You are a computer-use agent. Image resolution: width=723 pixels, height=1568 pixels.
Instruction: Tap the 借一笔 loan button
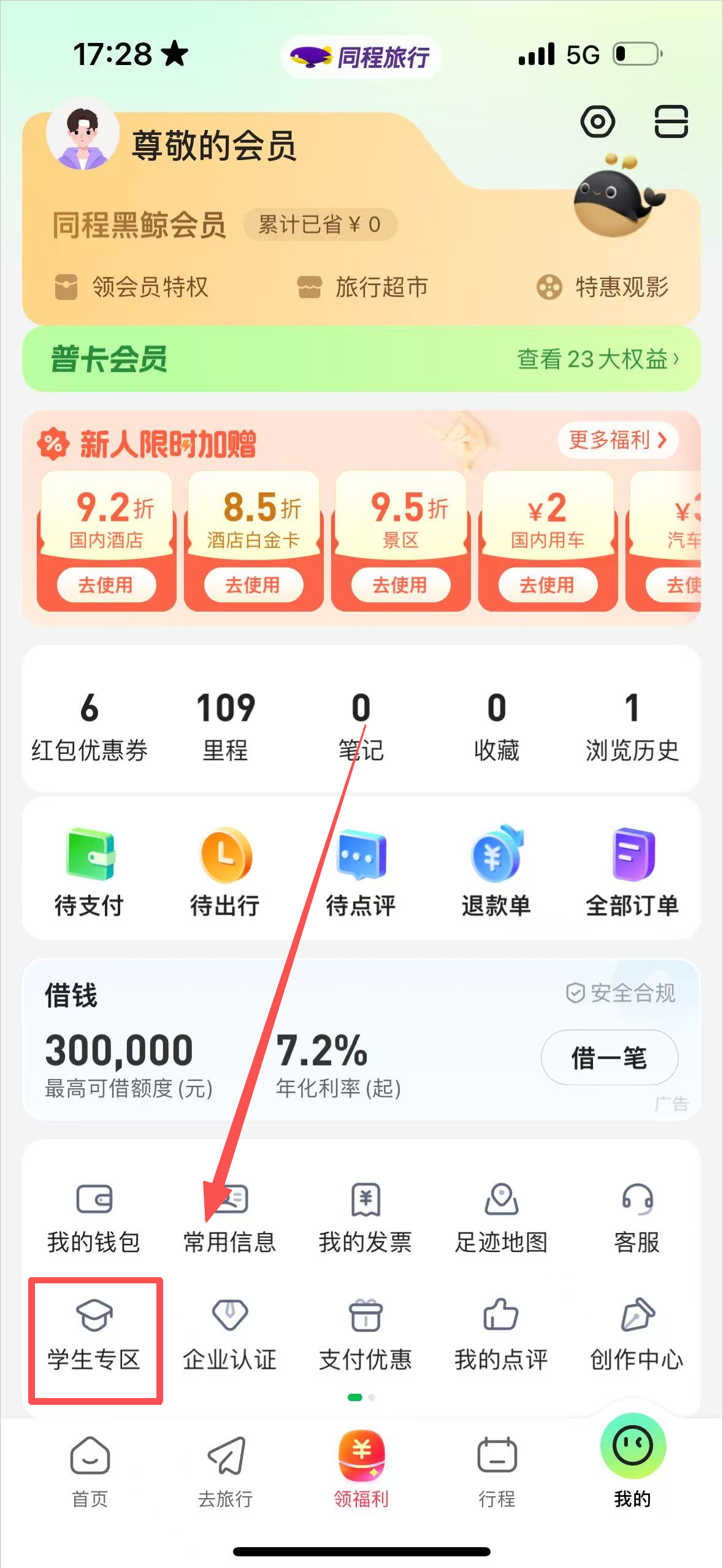[609, 1058]
